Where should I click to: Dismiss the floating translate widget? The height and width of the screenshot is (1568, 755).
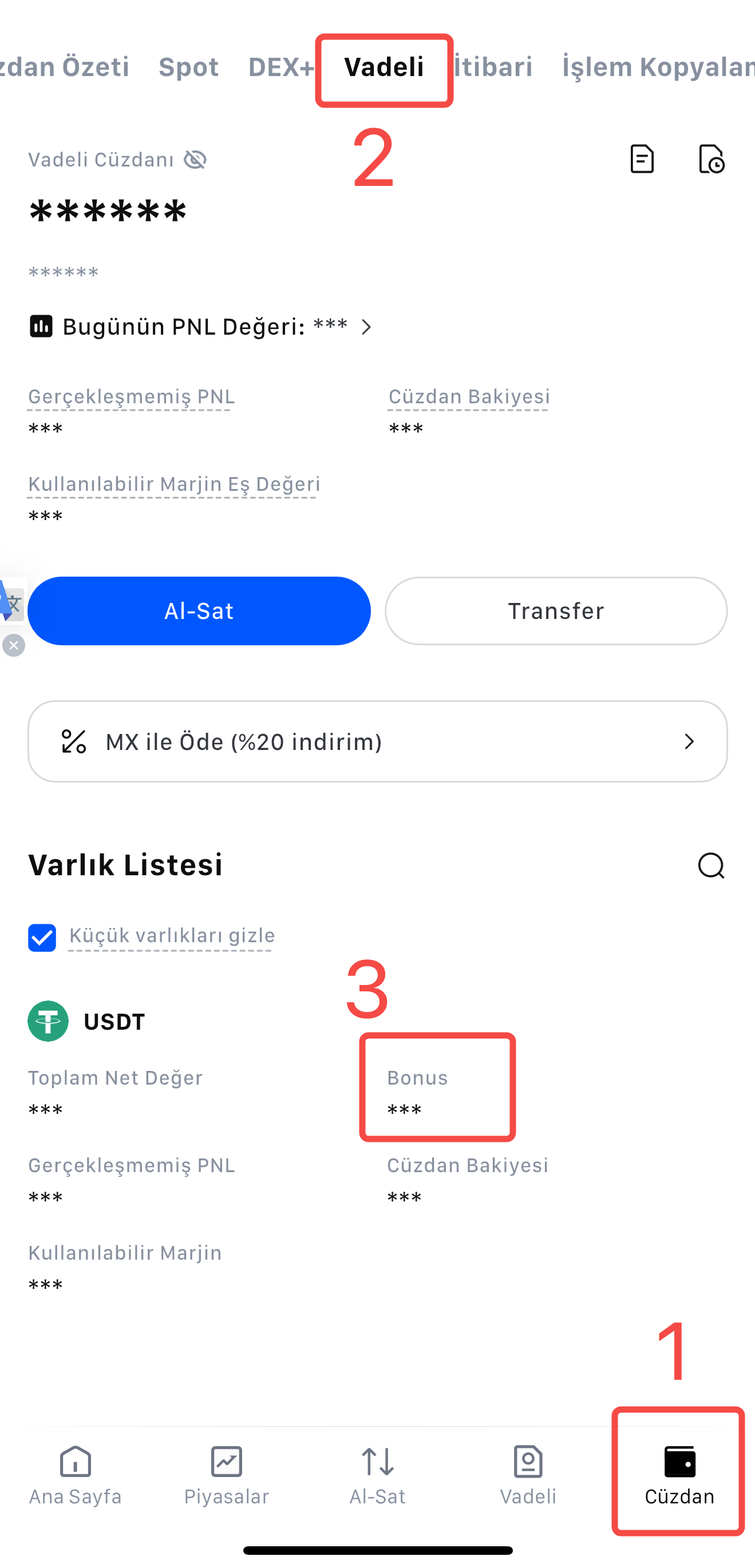tap(13, 645)
